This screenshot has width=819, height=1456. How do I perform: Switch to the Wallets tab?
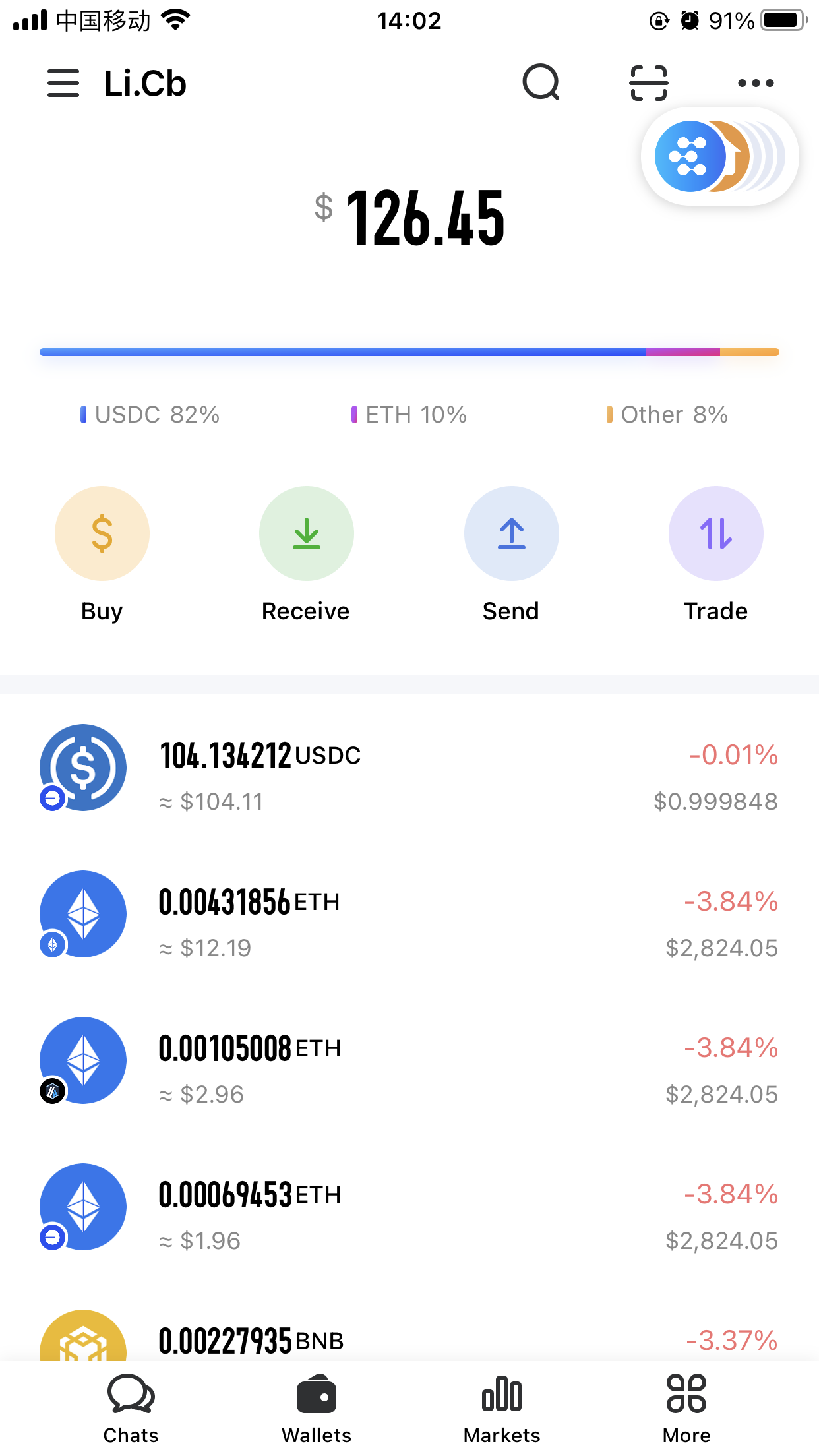(317, 1408)
